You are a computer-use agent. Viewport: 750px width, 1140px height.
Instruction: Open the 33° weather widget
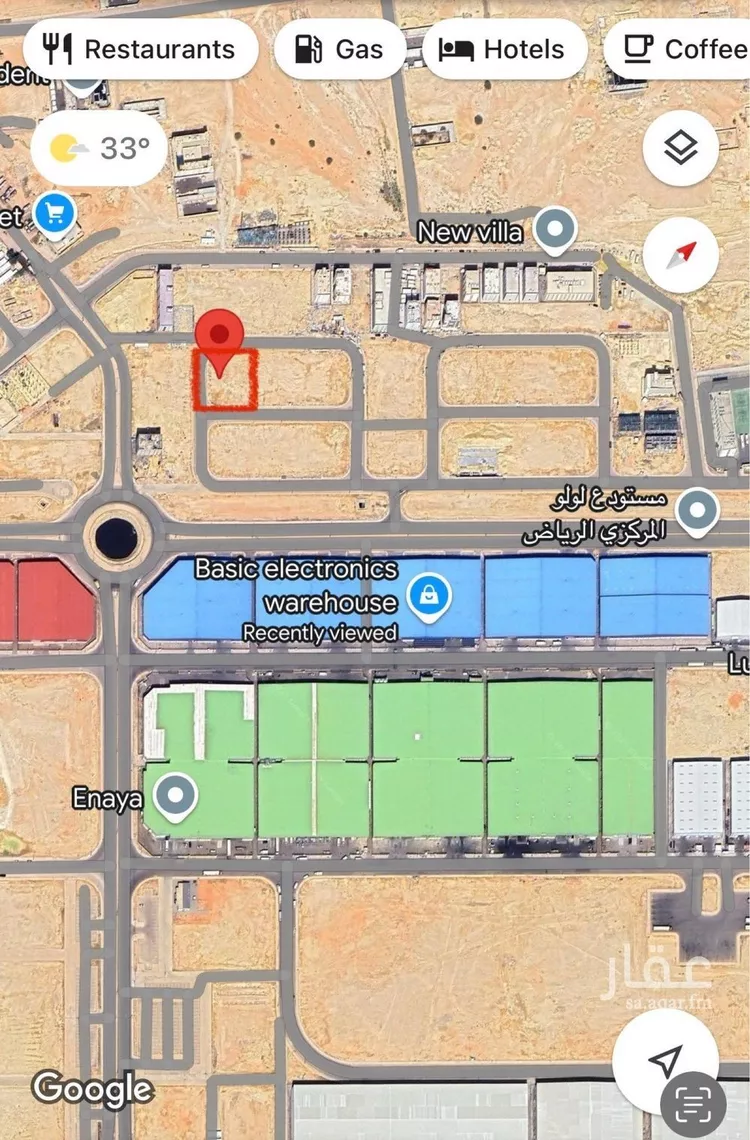click(99, 149)
